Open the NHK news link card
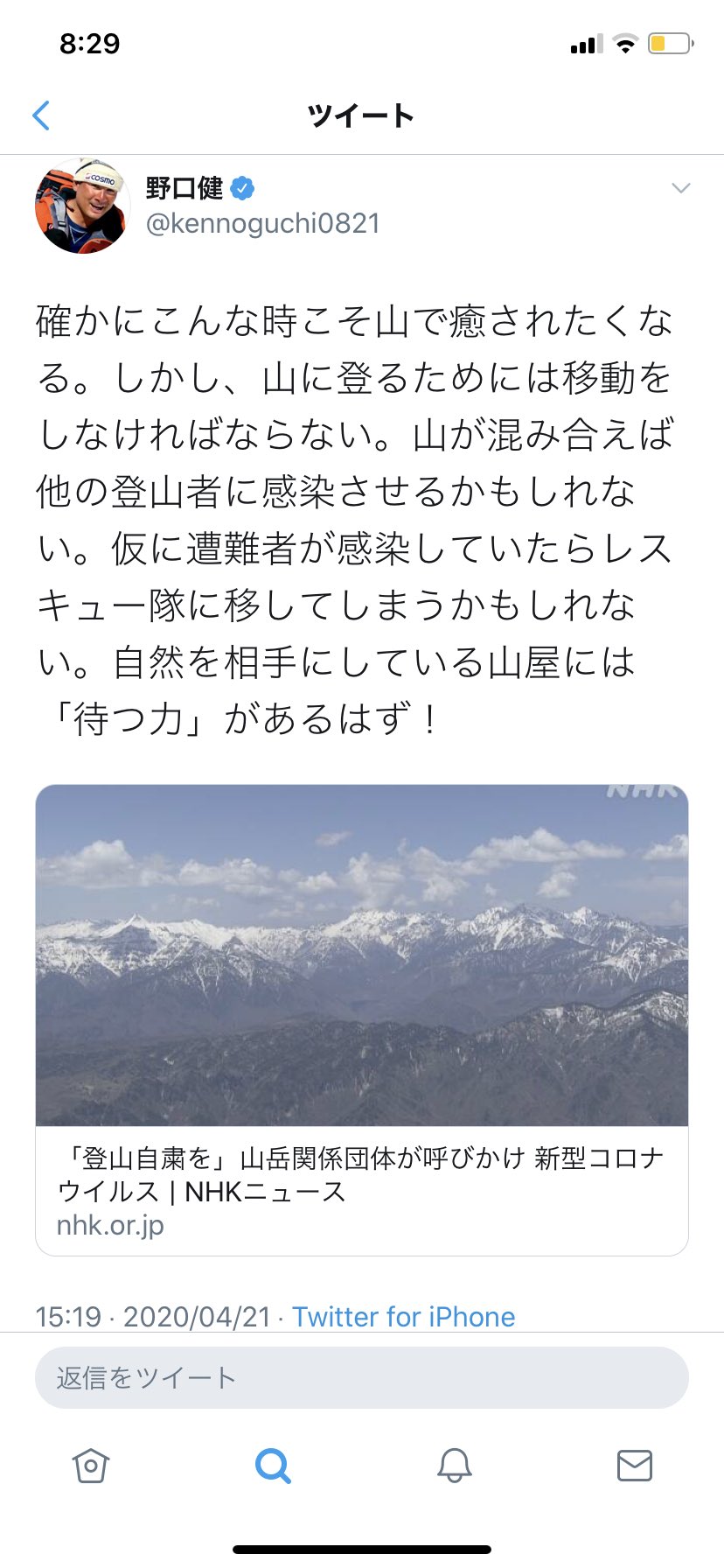This screenshot has width=724, height=1568. (x=362, y=1020)
